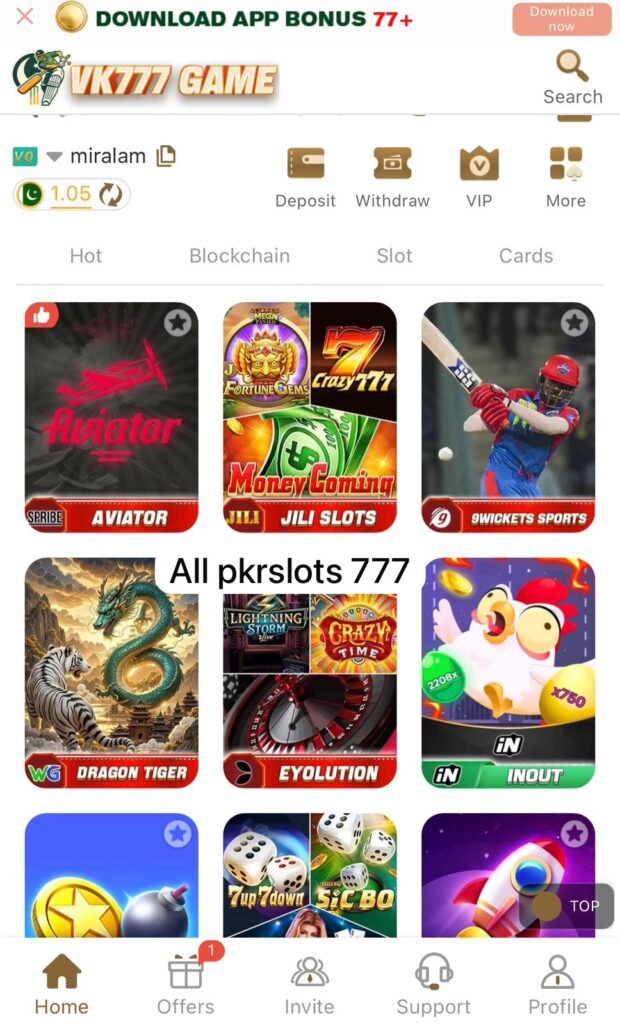620x1024 pixels.
Task: Open the Dragon Tiger game
Action: click(x=111, y=672)
